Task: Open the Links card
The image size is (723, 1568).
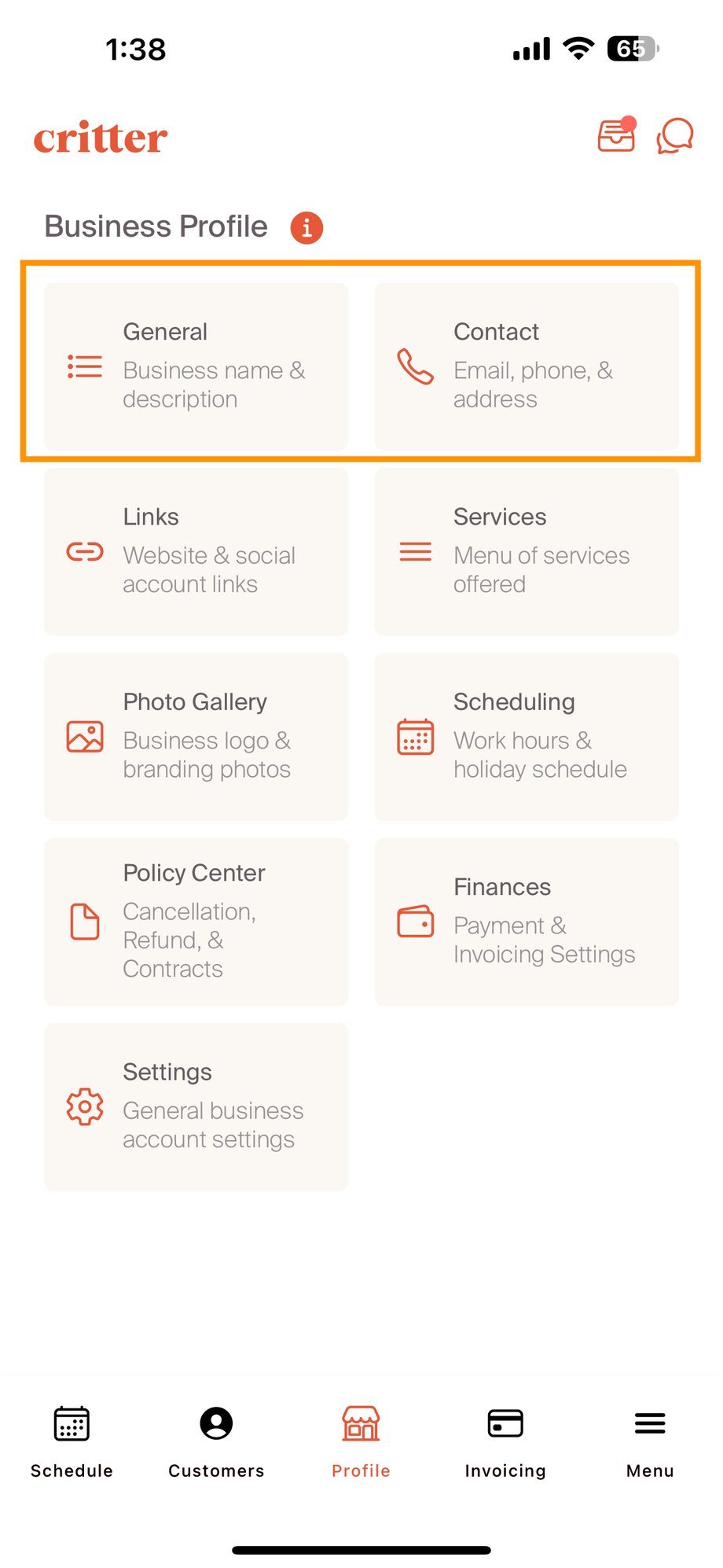Action: tap(196, 551)
